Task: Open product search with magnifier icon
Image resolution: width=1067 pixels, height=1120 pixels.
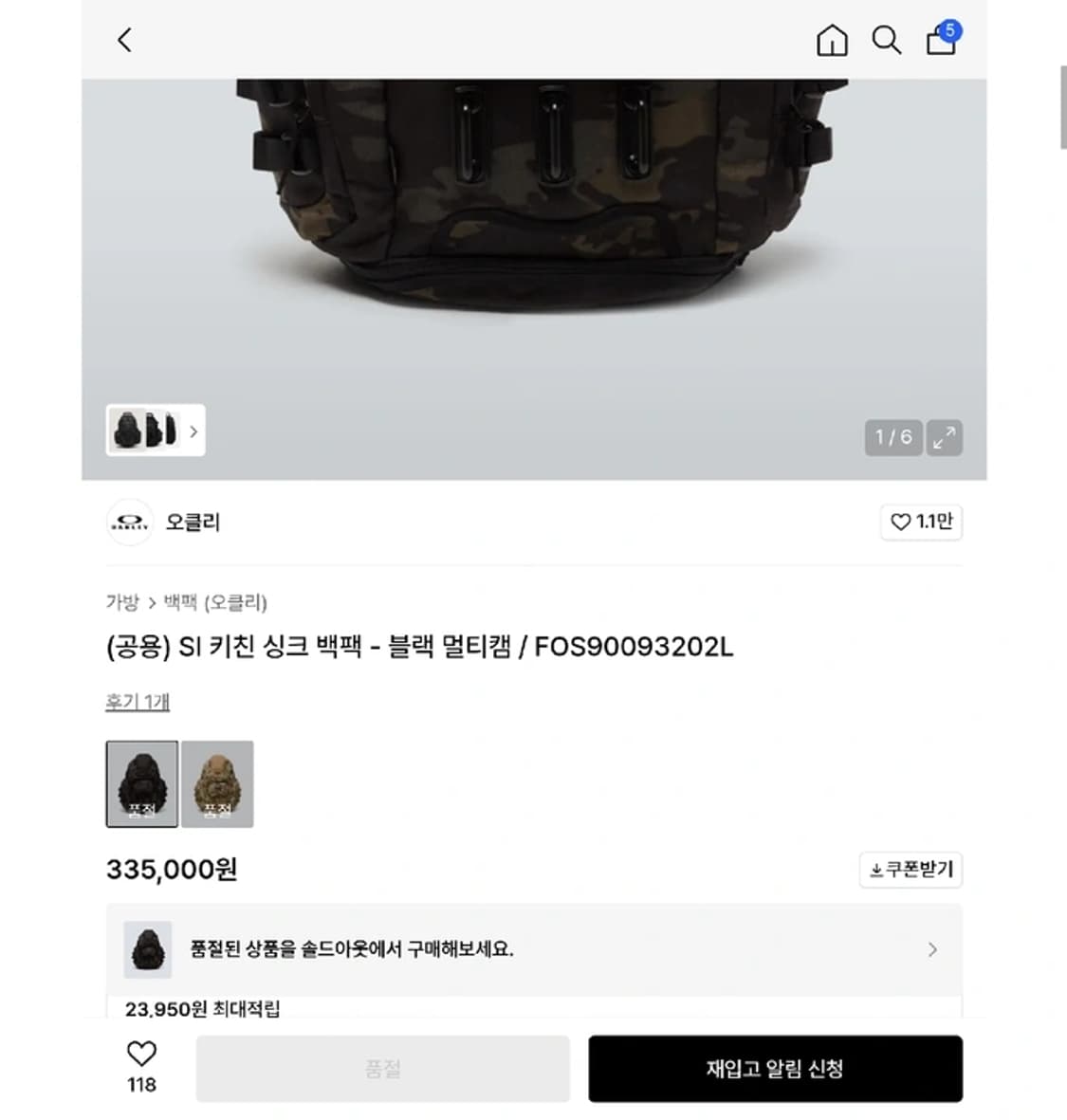Action: pyautogui.click(x=886, y=41)
